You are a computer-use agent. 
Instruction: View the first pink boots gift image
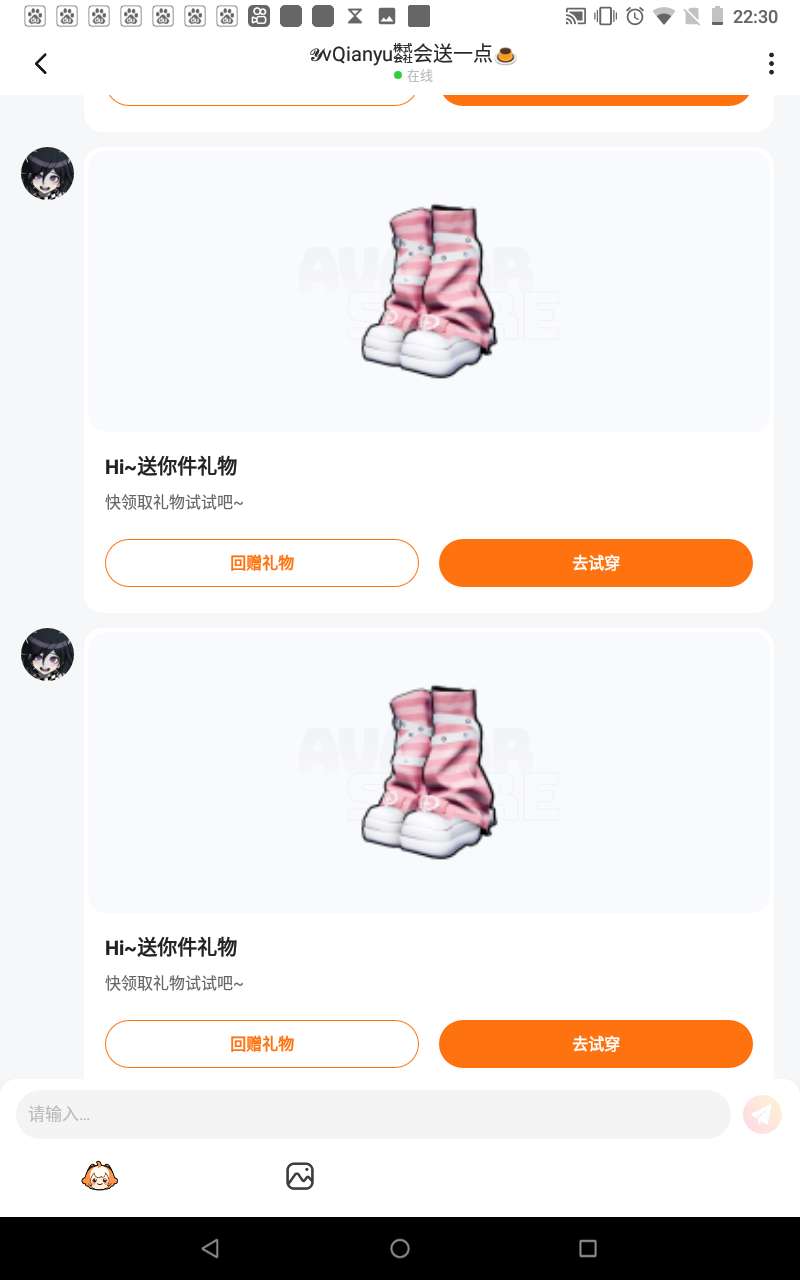pyautogui.click(x=430, y=292)
